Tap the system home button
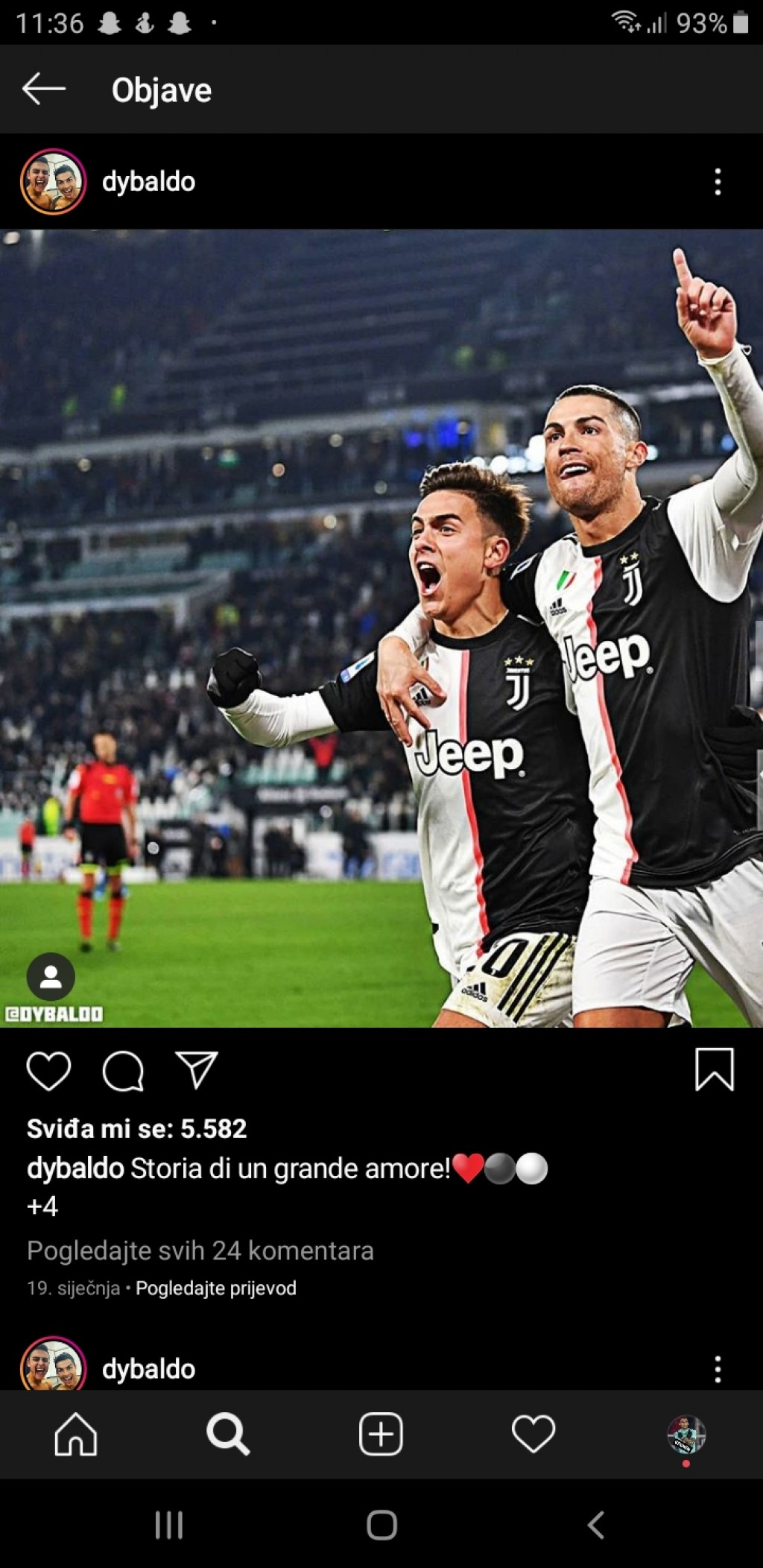The width and height of the screenshot is (763, 1568). (x=381, y=1525)
